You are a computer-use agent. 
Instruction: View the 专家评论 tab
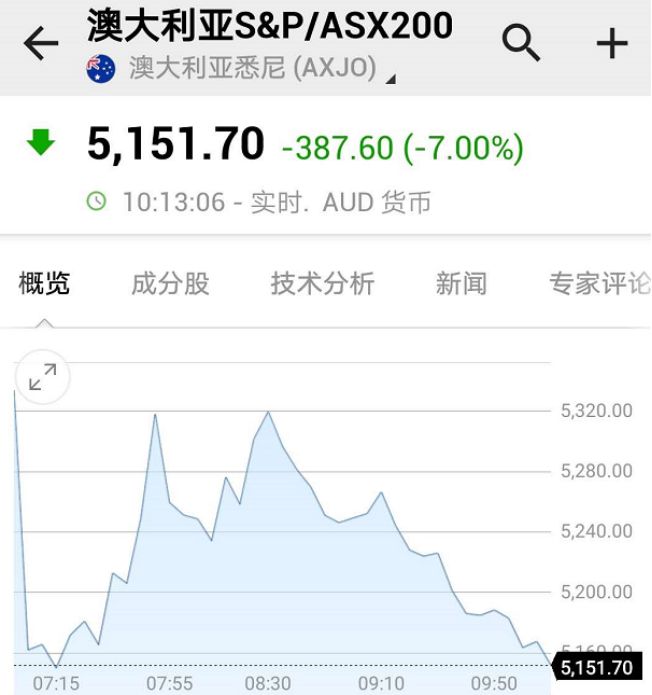click(x=599, y=284)
